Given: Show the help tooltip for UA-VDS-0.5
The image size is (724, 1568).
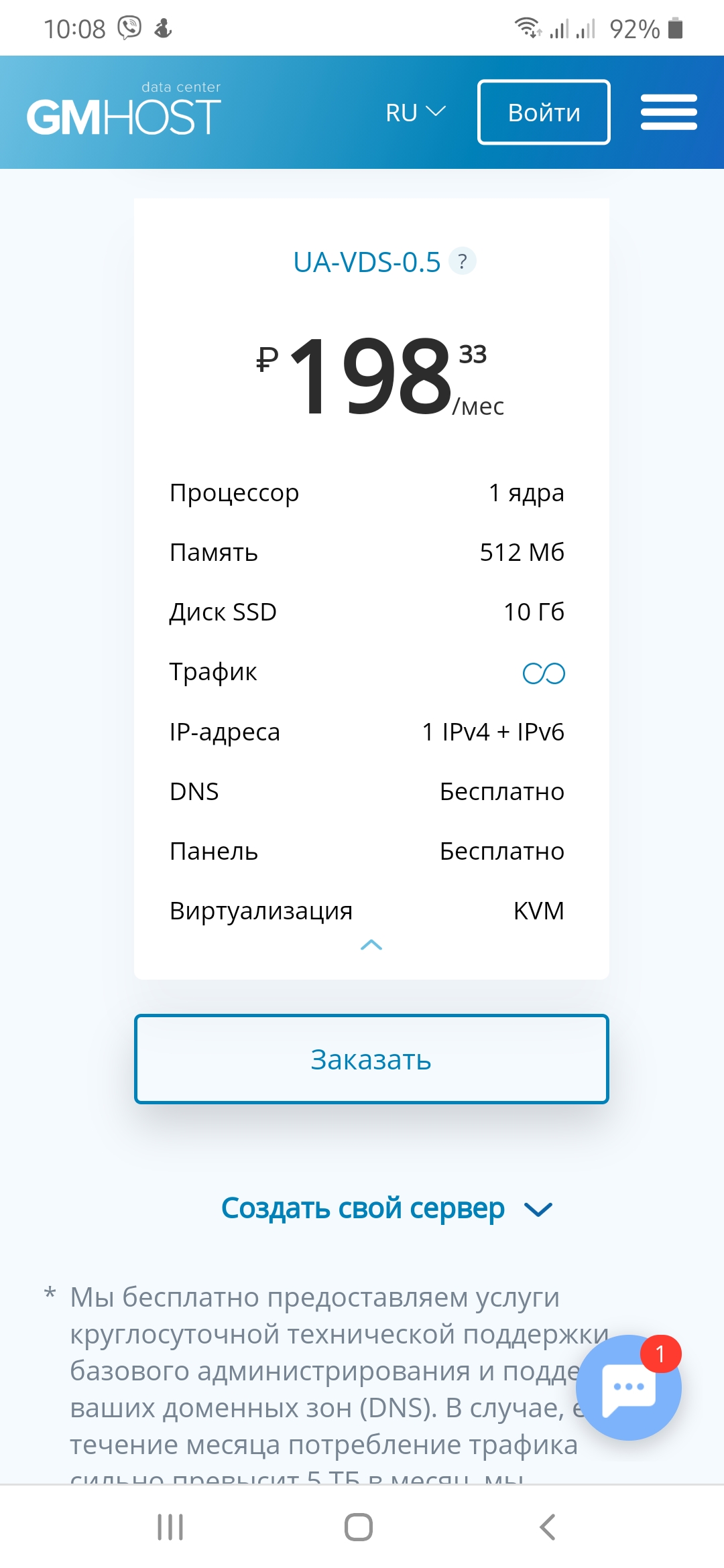Looking at the screenshot, I should click(462, 261).
